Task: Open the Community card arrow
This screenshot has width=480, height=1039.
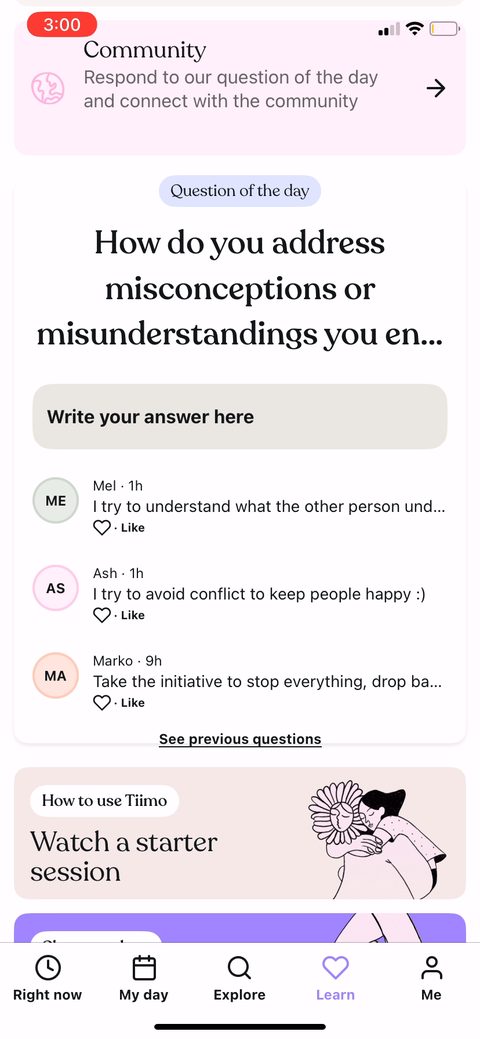Action: coord(436,88)
